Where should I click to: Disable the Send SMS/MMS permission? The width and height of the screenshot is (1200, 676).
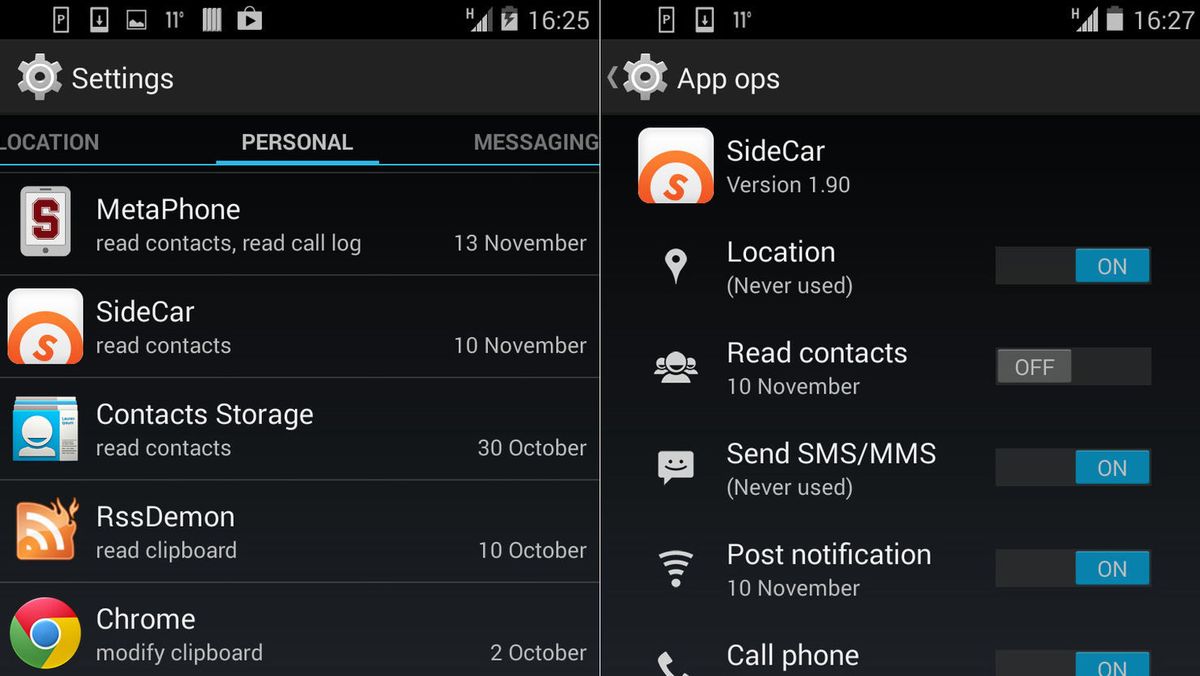tap(1073, 468)
